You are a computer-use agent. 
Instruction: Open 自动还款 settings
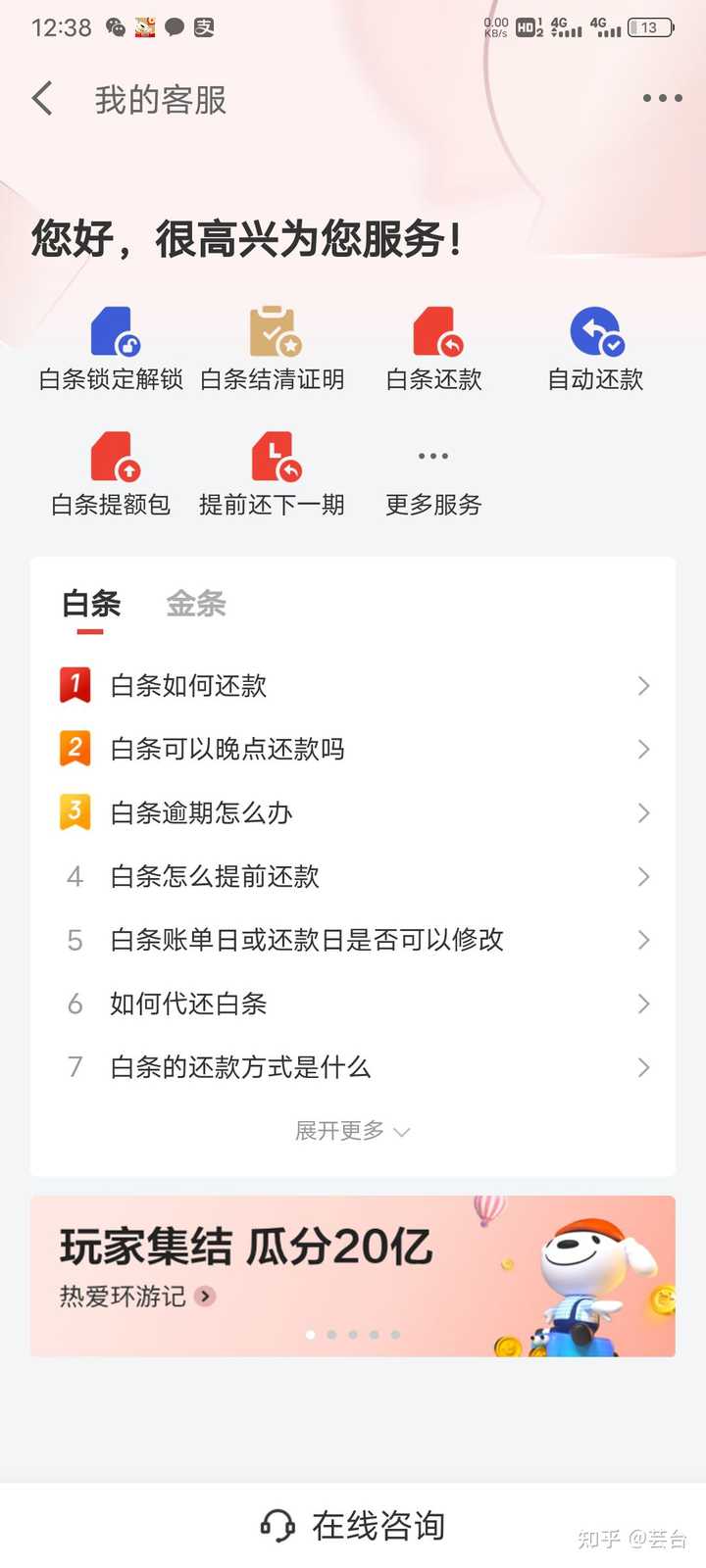[595, 349]
